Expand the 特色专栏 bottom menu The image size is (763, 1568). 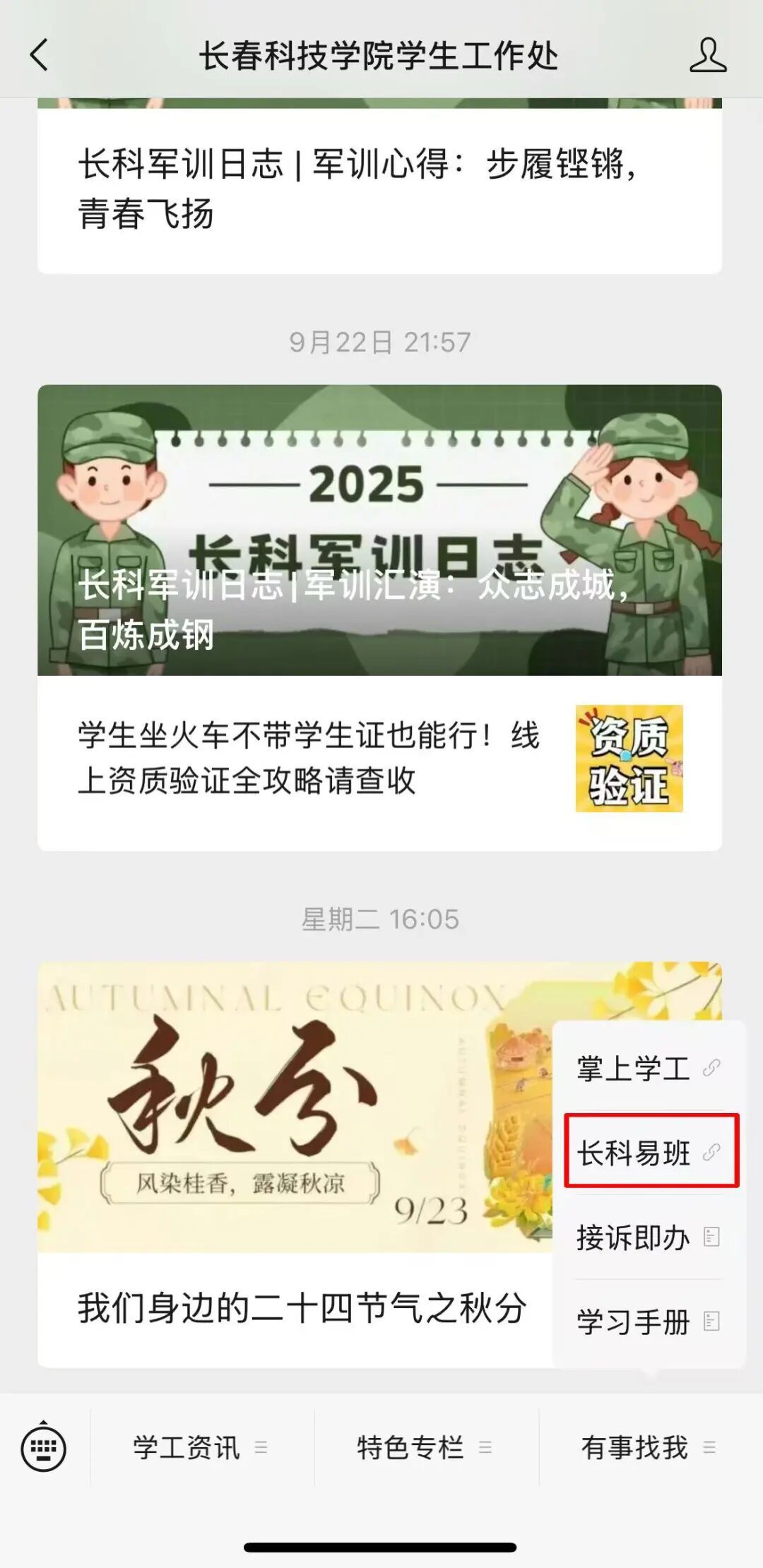tap(425, 1448)
